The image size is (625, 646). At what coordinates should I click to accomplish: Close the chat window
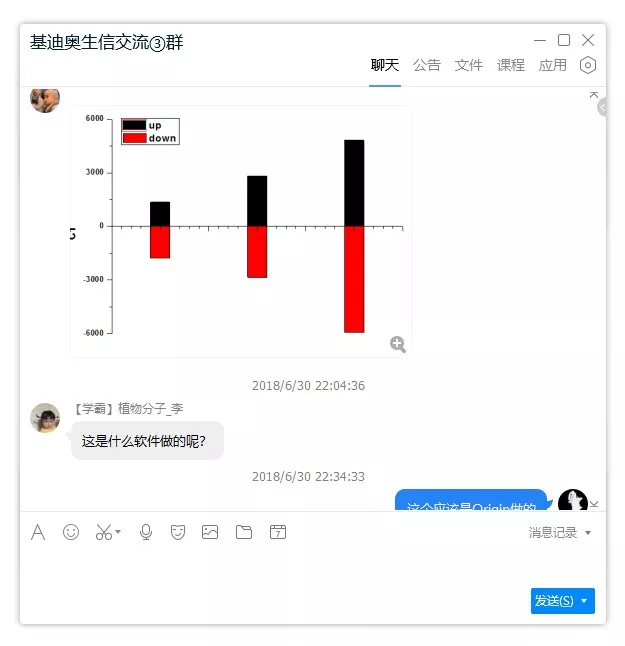coord(588,40)
